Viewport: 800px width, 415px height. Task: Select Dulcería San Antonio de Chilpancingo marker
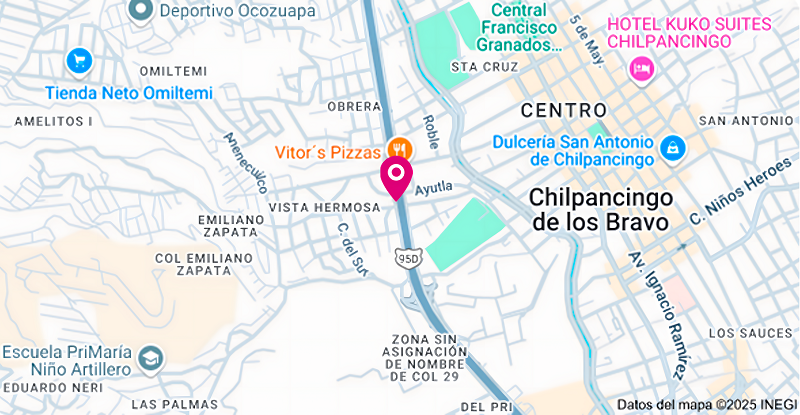point(673,147)
